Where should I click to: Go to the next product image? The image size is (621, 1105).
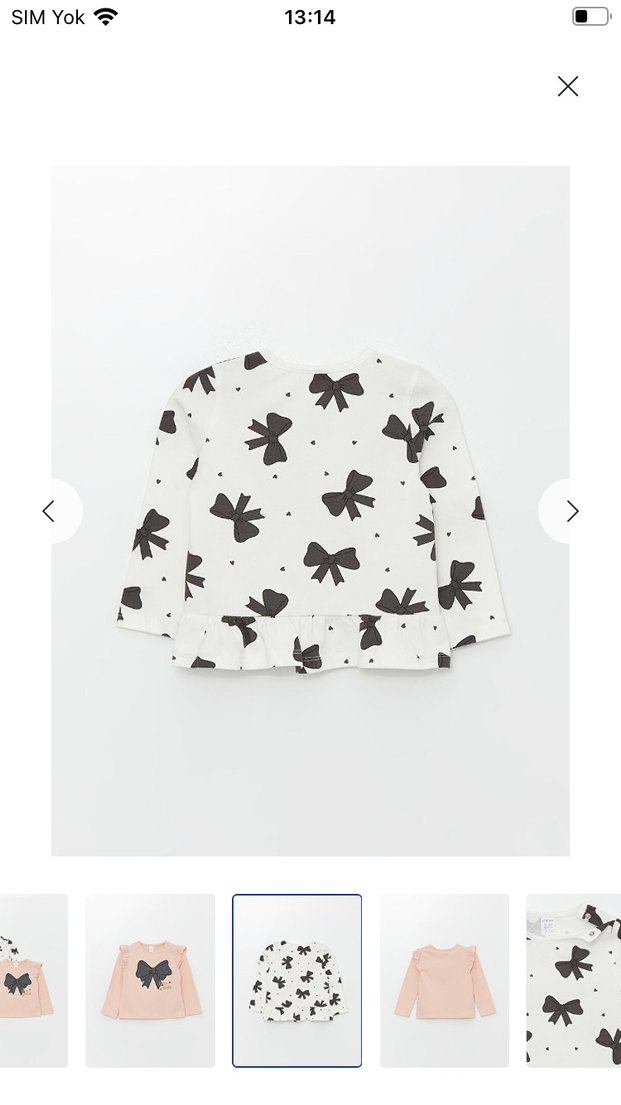pos(572,511)
